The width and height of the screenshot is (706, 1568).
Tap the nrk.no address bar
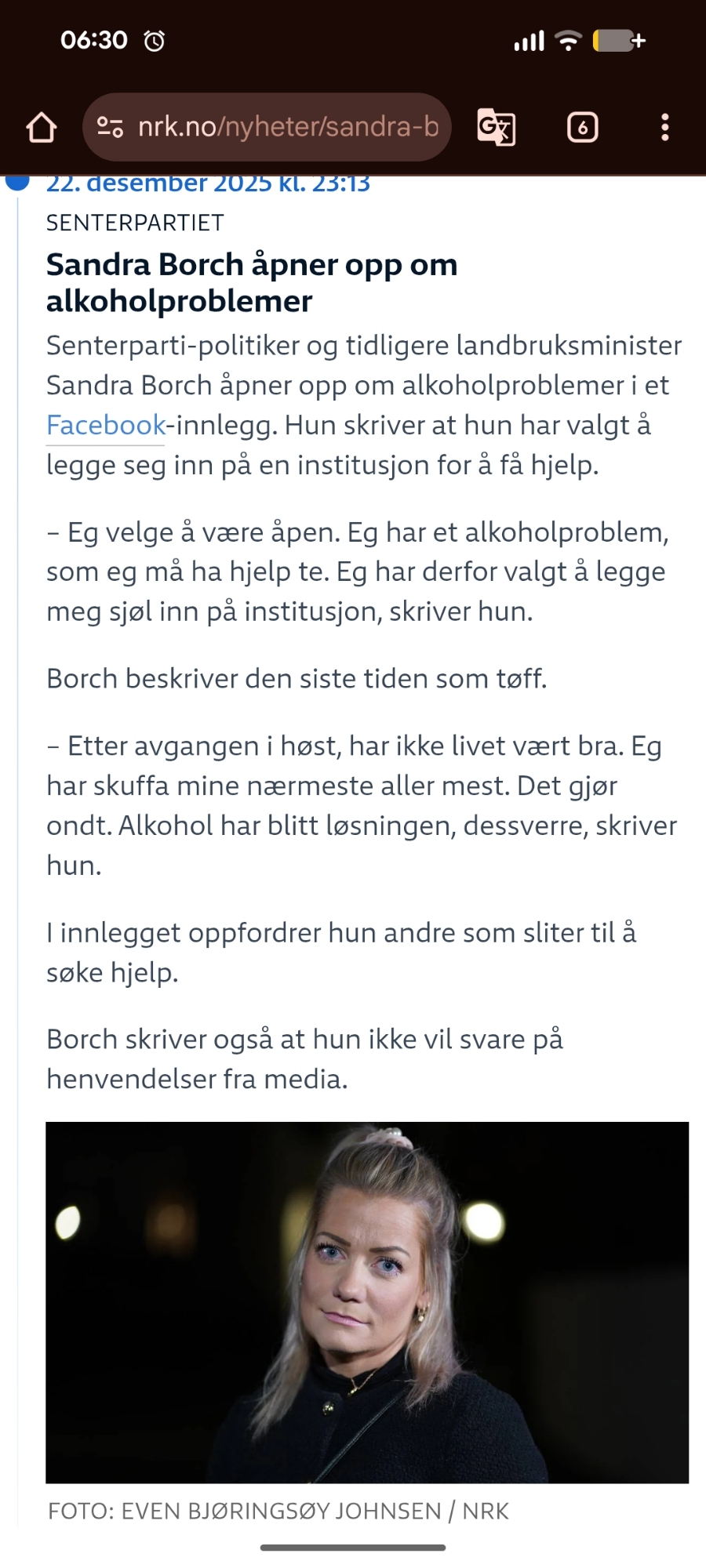coord(287,127)
